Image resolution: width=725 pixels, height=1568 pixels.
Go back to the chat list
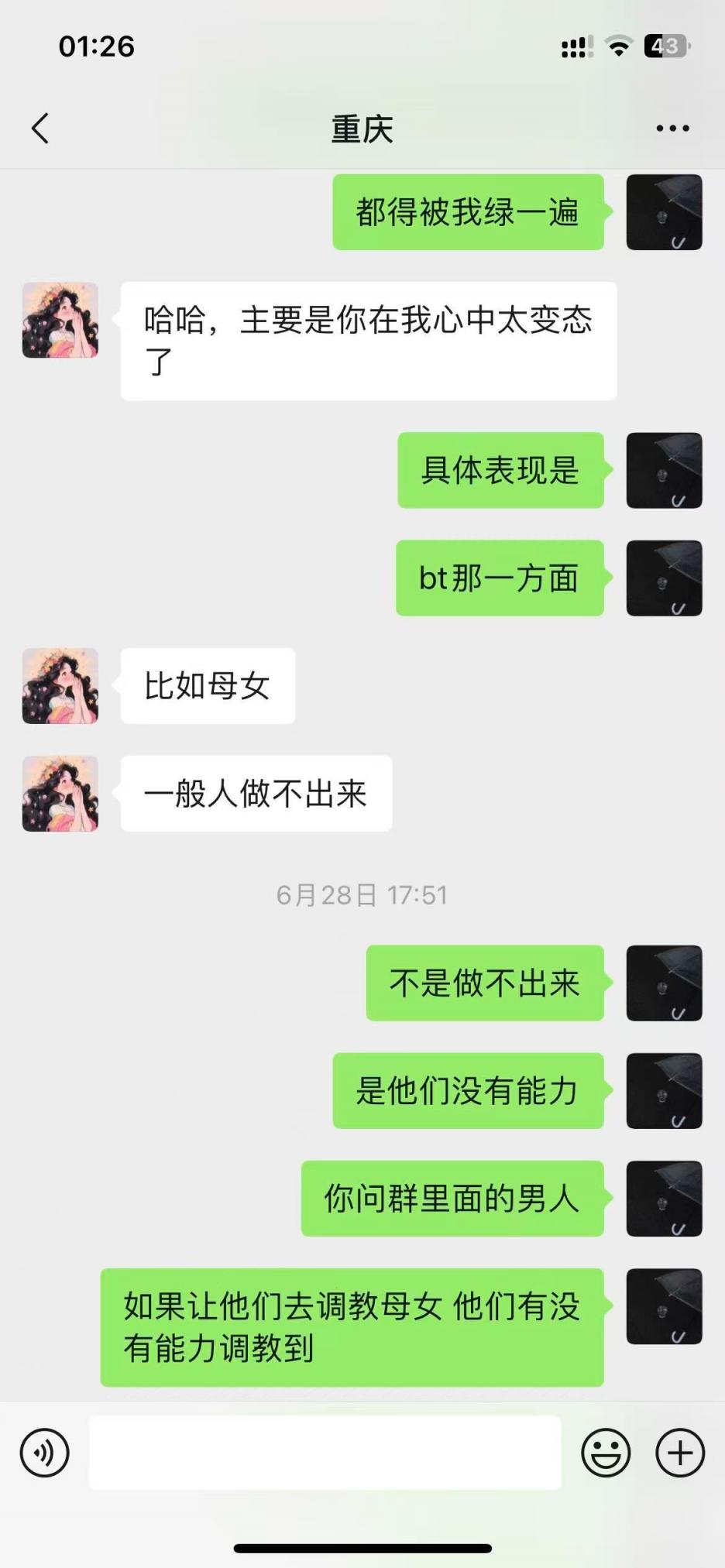[x=41, y=129]
